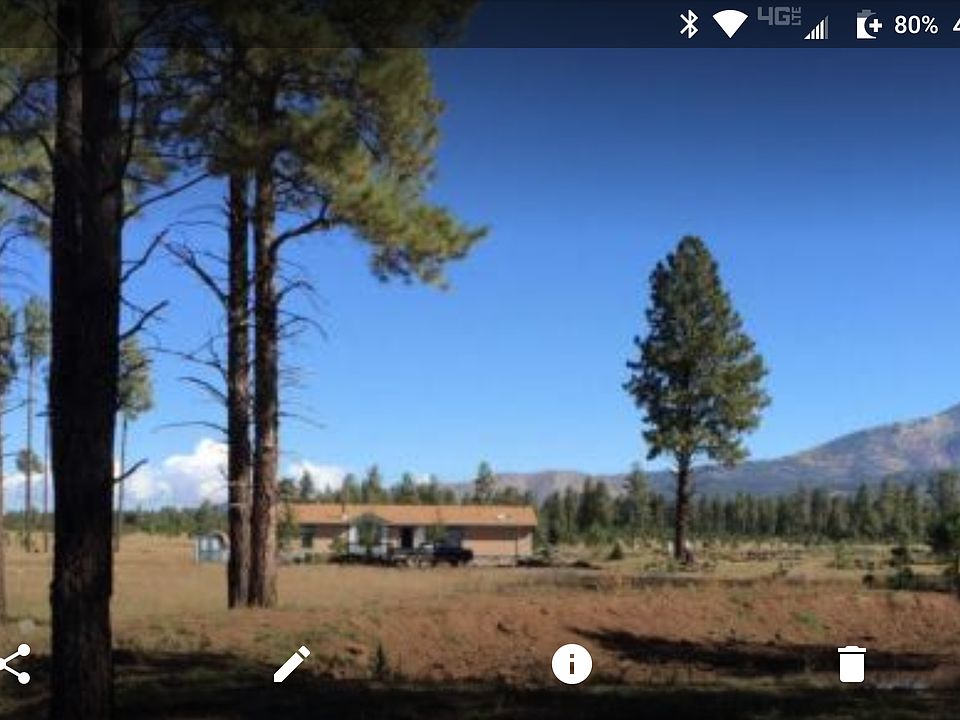Delete this photo using the trash icon
The width and height of the screenshot is (960, 720).
[x=851, y=664]
